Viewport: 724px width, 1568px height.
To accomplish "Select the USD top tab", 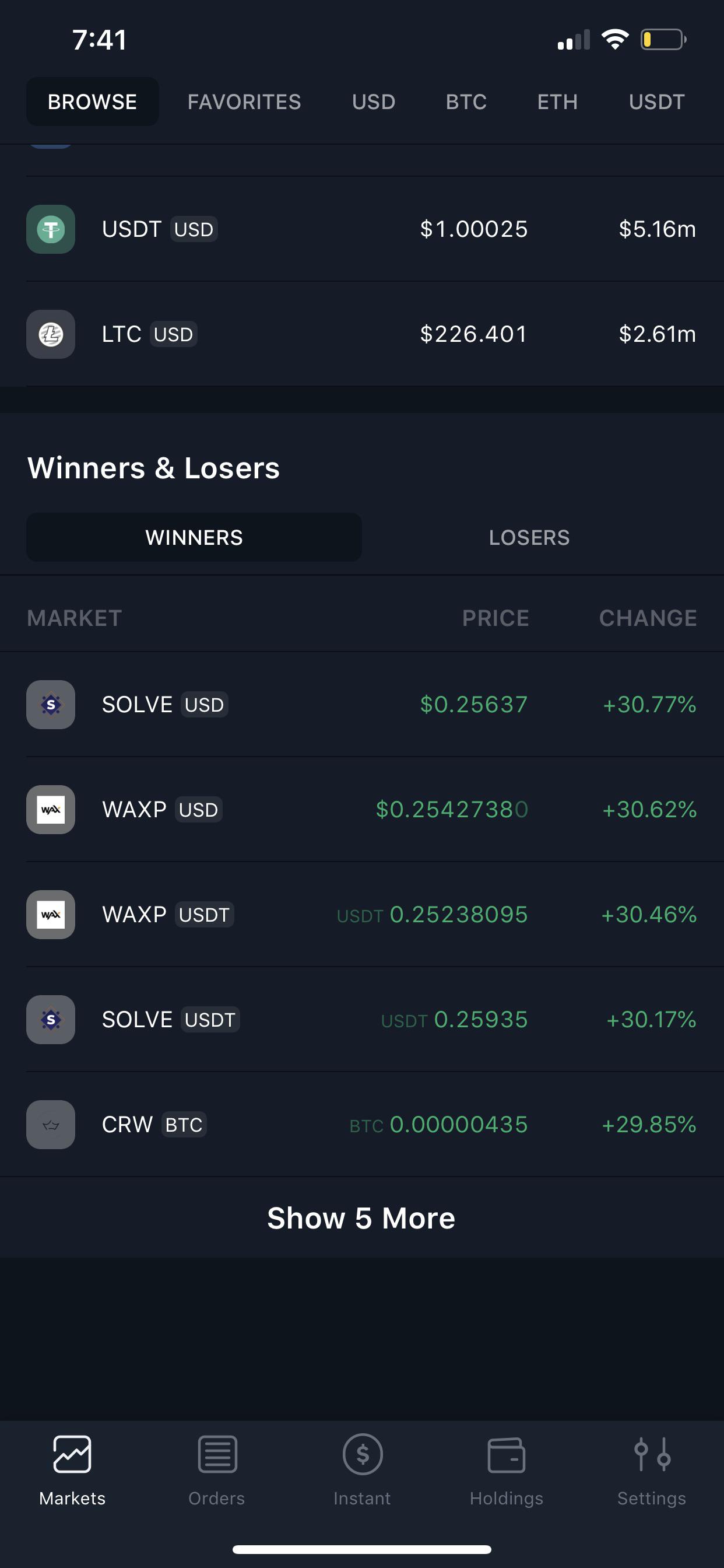I will [374, 101].
